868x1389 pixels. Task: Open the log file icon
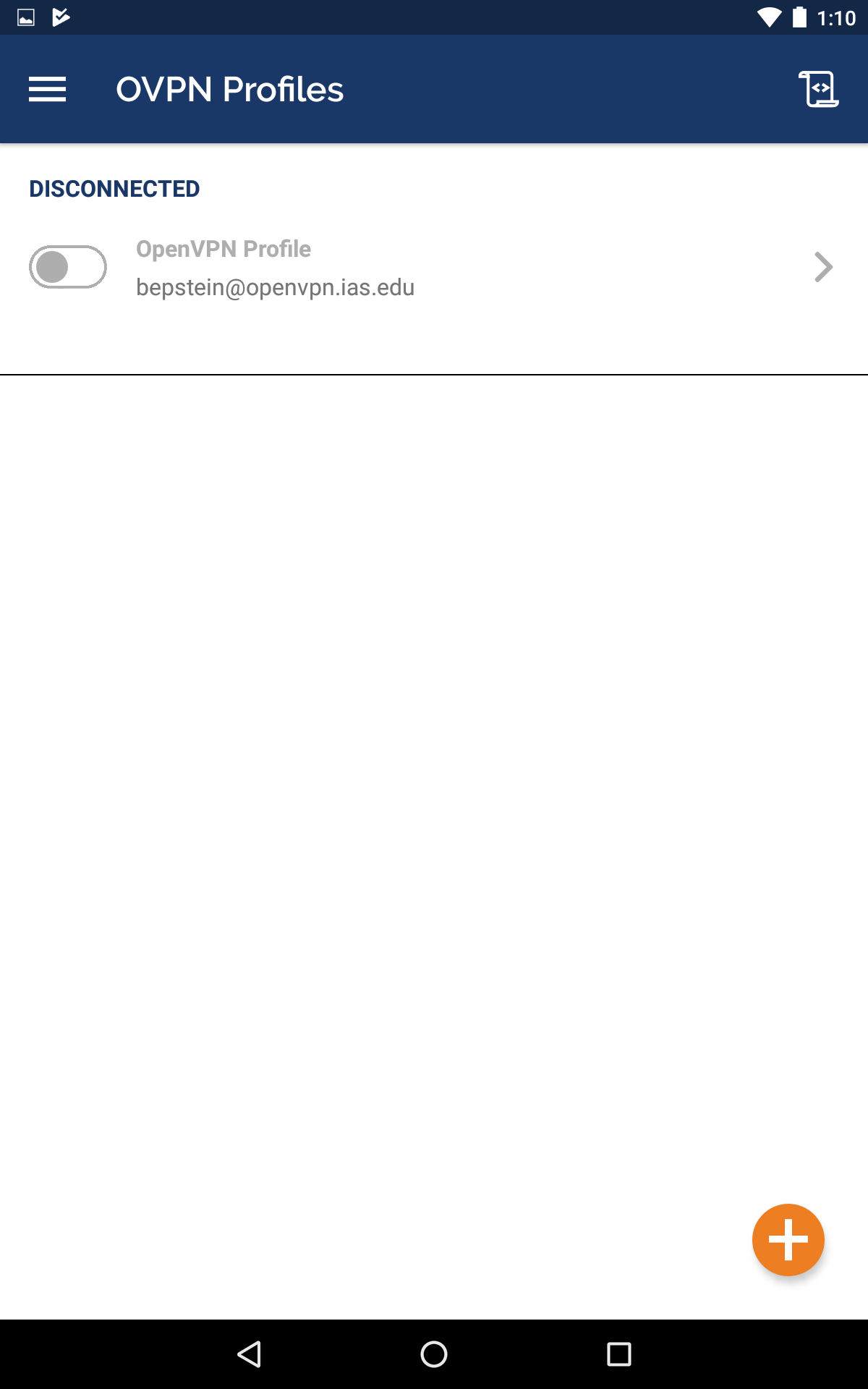coord(819,90)
